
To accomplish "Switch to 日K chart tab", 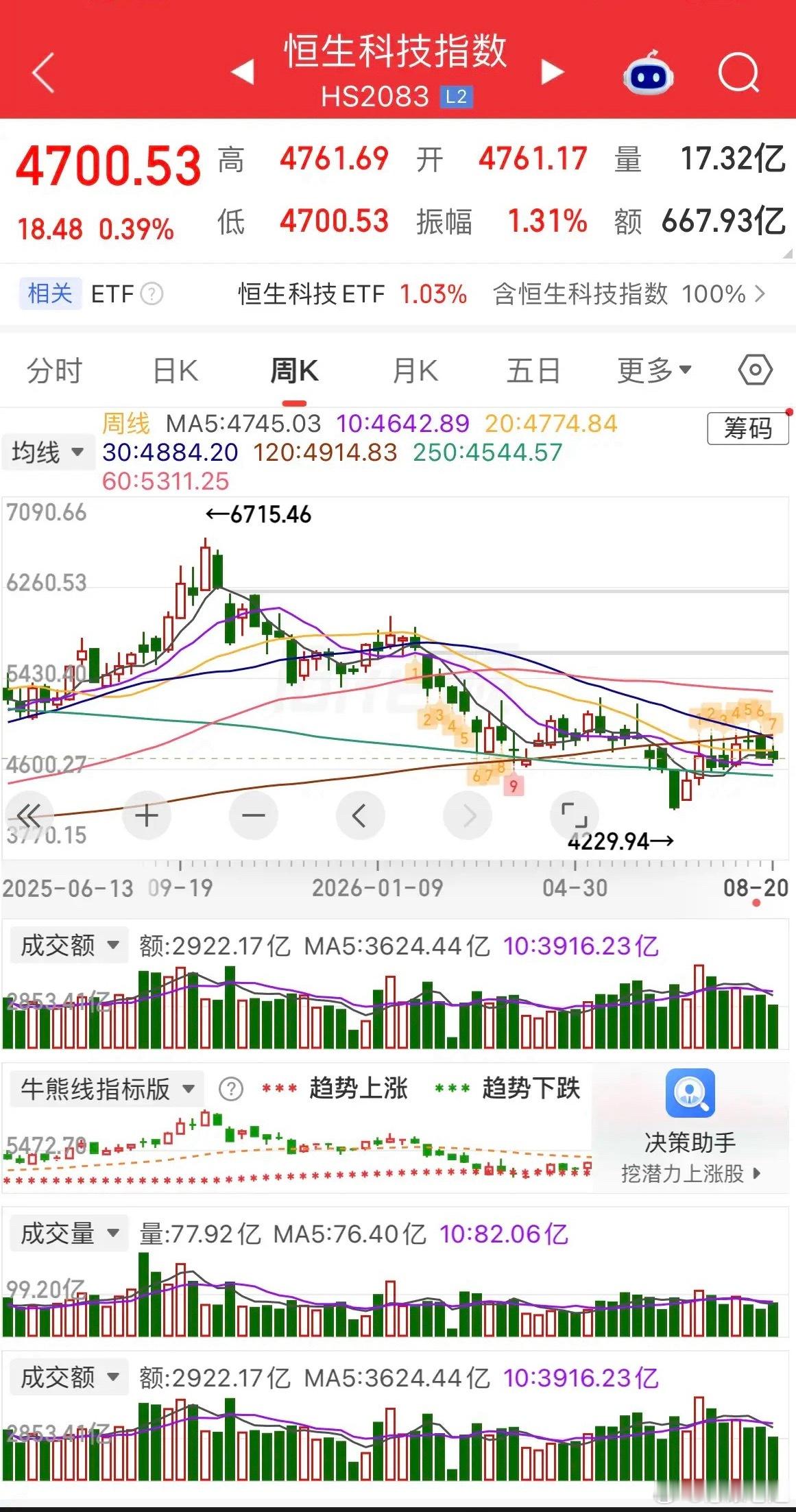I will (176, 371).
